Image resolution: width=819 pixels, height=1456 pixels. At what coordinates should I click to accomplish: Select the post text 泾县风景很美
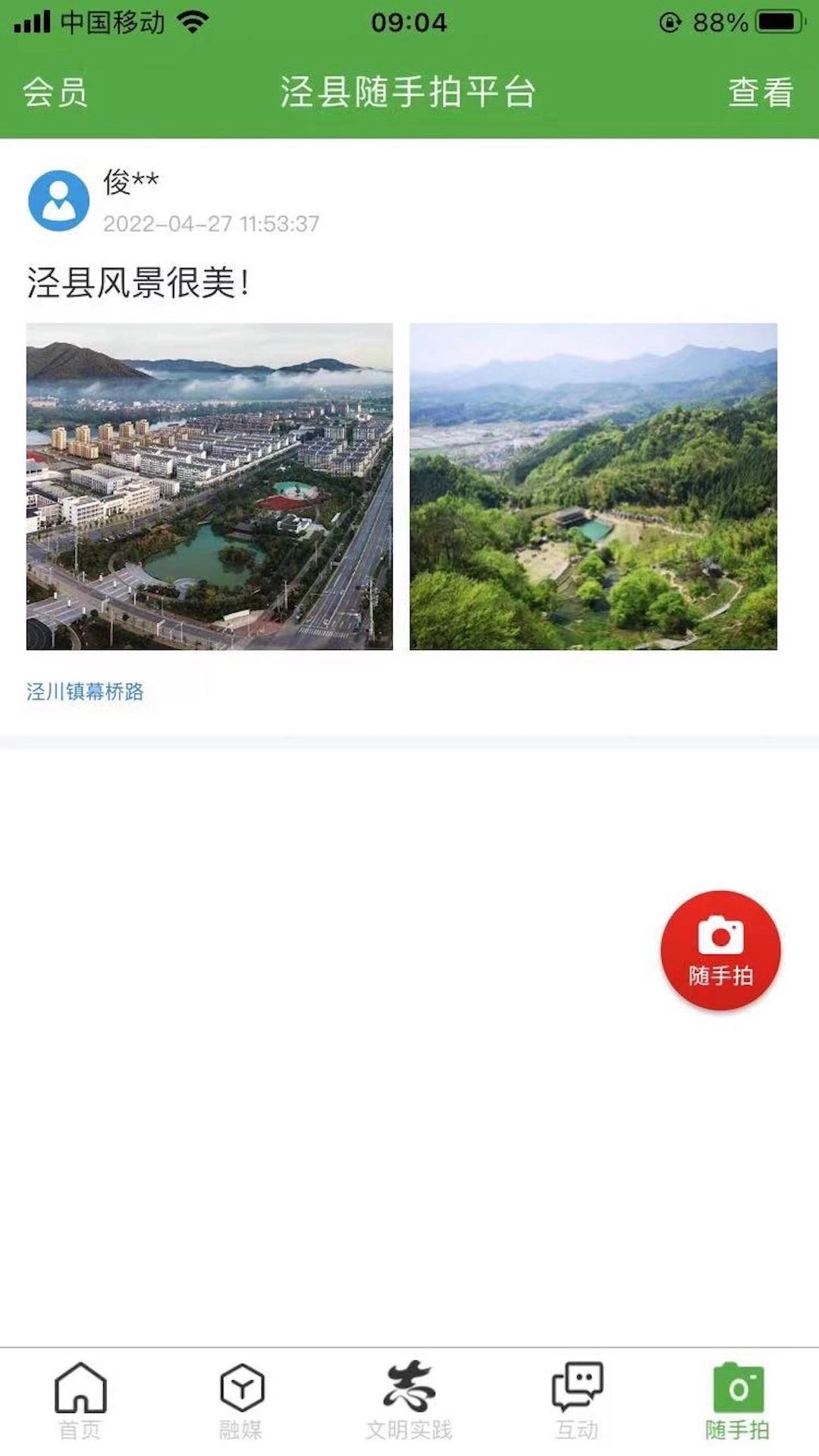[136, 281]
